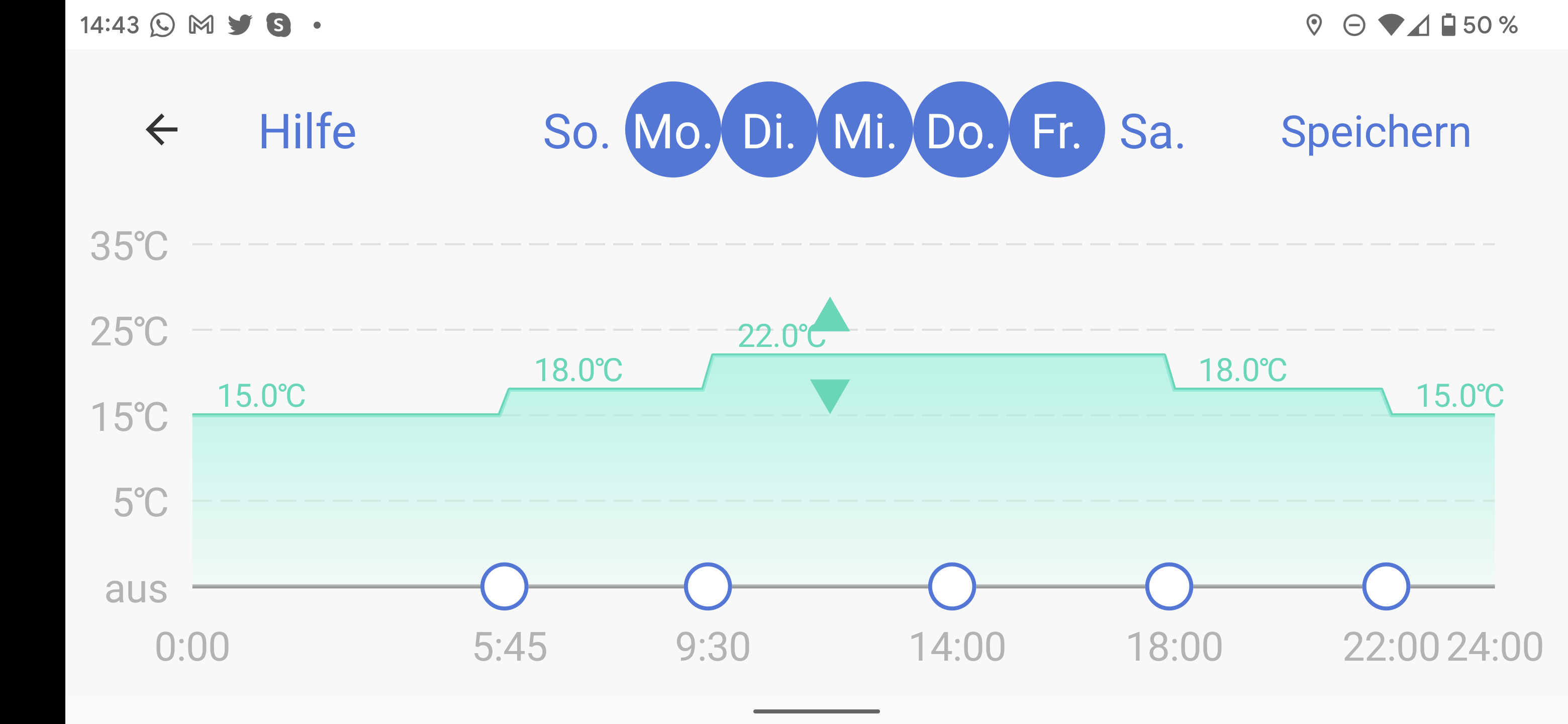The height and width of the screenshot is (724, 1568).
Task: Toggle the Mi. day chip
Action: point(864,130)
